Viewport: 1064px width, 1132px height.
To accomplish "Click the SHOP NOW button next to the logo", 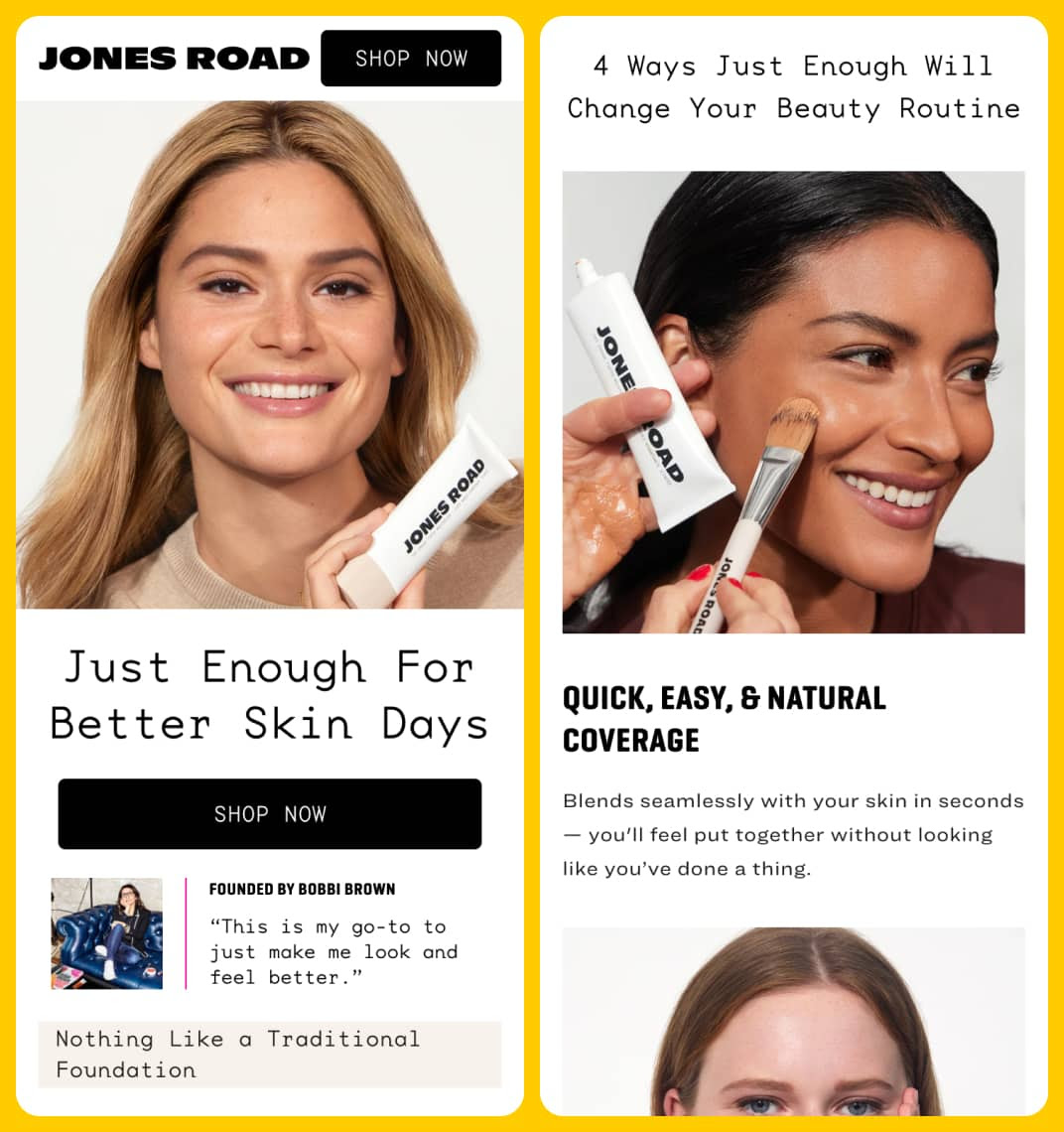I will pyautogui.click(x=411, y=58).
